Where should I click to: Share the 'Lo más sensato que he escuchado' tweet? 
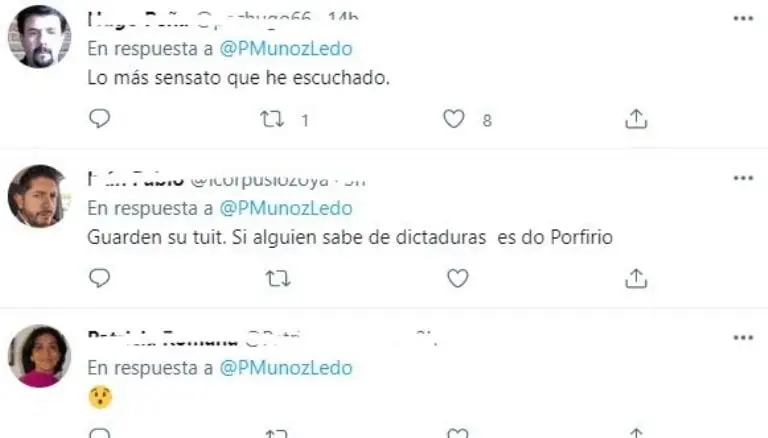tap(636, 119)
